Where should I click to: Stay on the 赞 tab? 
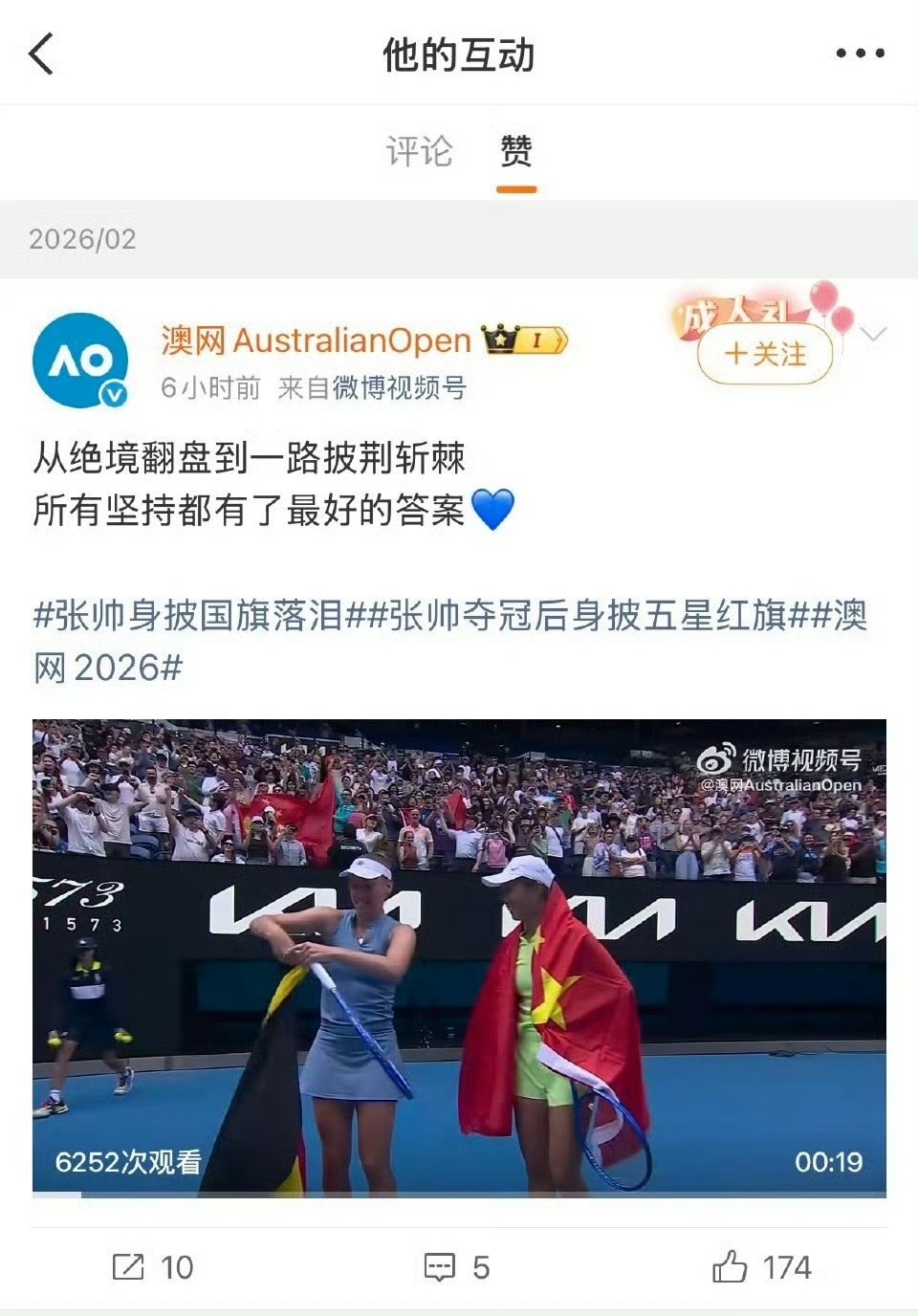click(515, 151)
